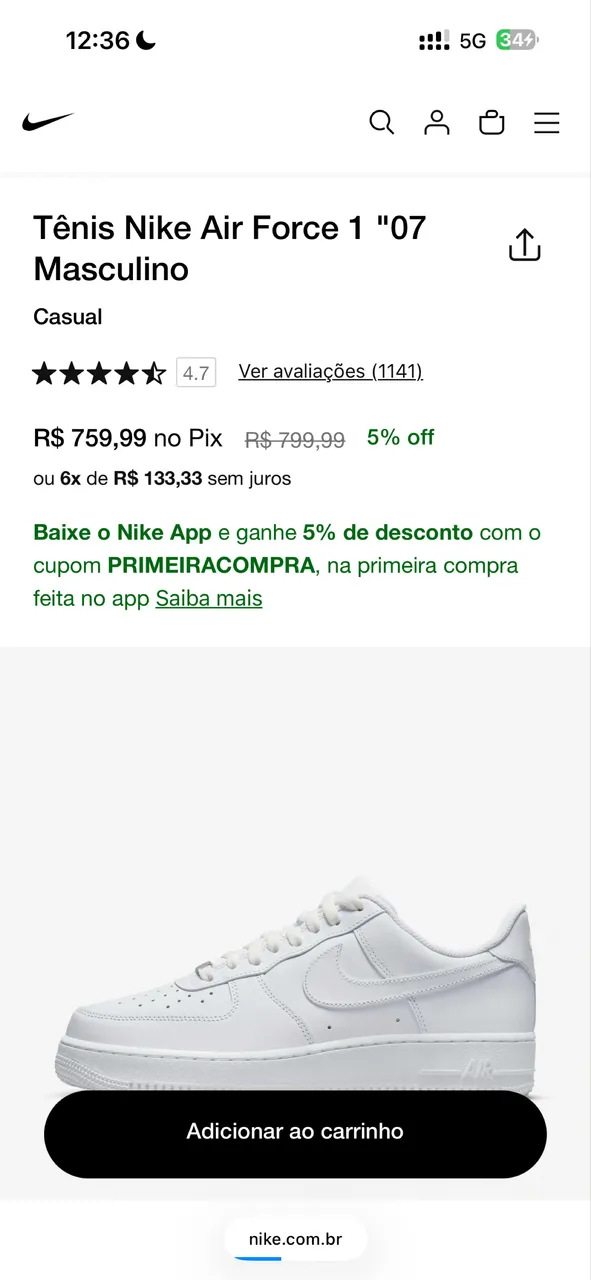The image size is (591, 1280).
Task: Open the search magnifier icon
Action: (x=381, y=123)
